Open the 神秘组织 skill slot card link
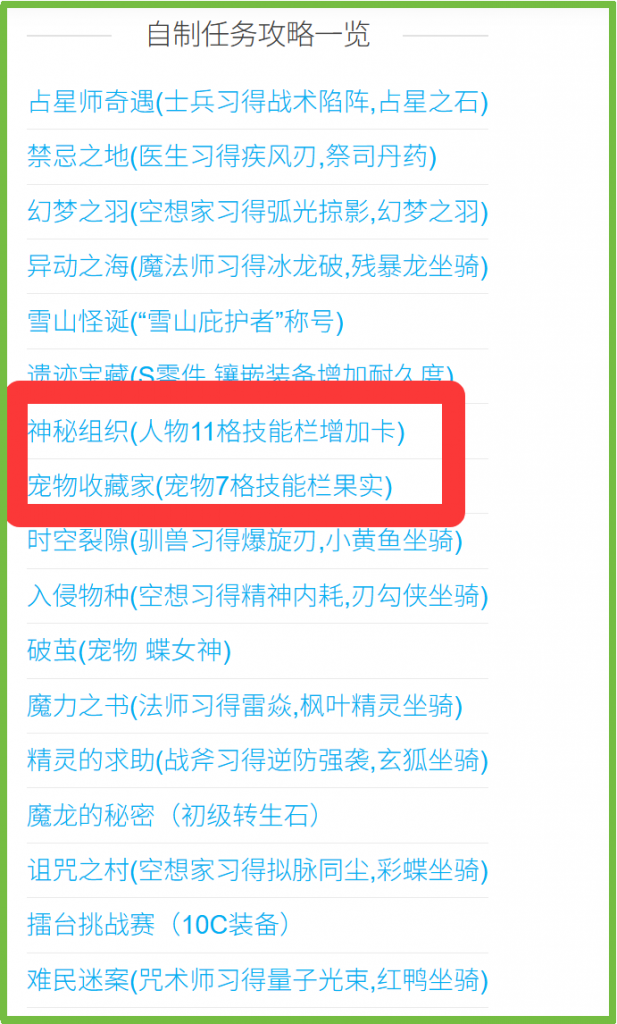Screen dimensions: 617x1024 (216, 432)
